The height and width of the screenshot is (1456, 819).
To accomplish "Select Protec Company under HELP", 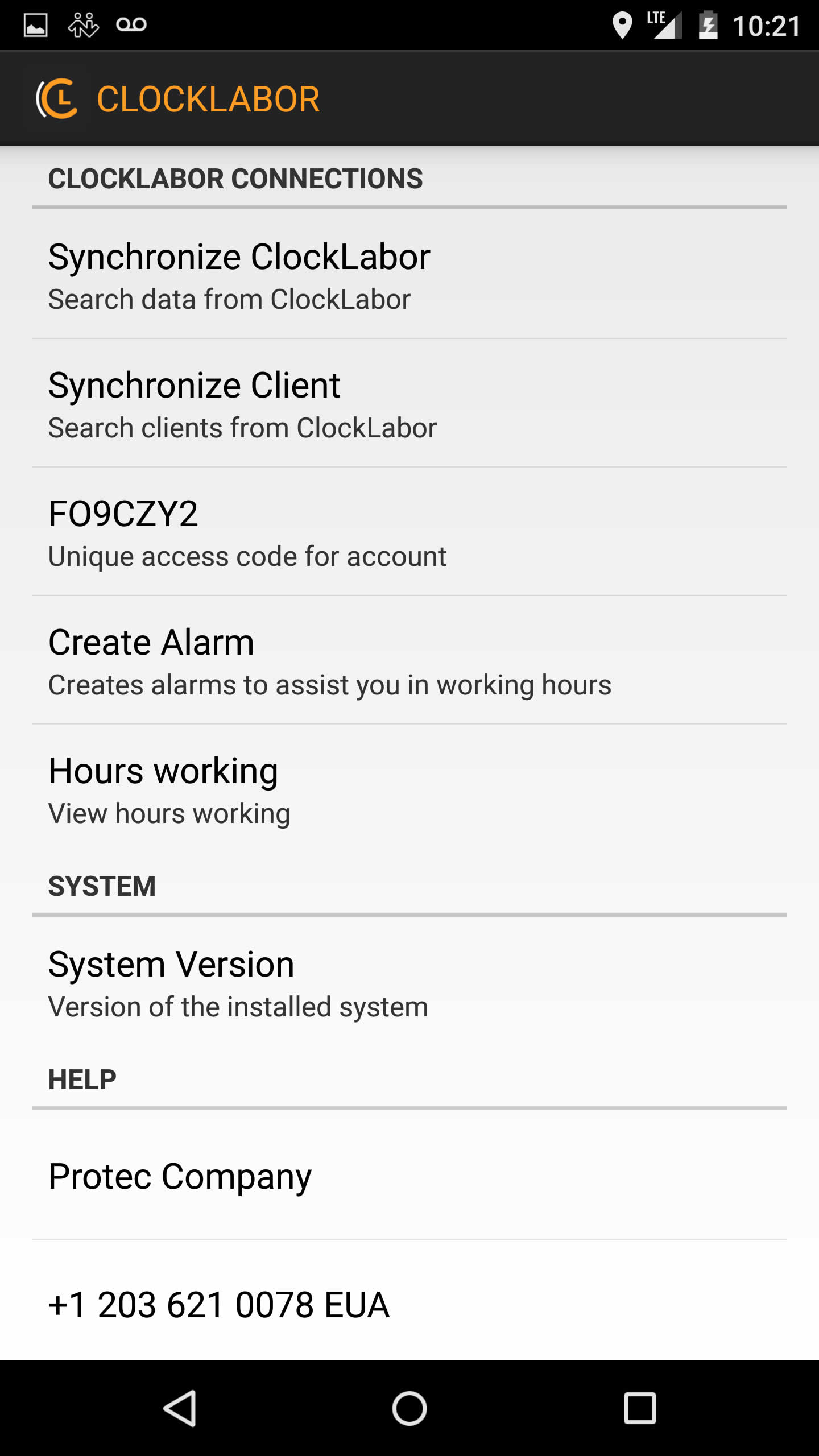I will coord(409,1175).
